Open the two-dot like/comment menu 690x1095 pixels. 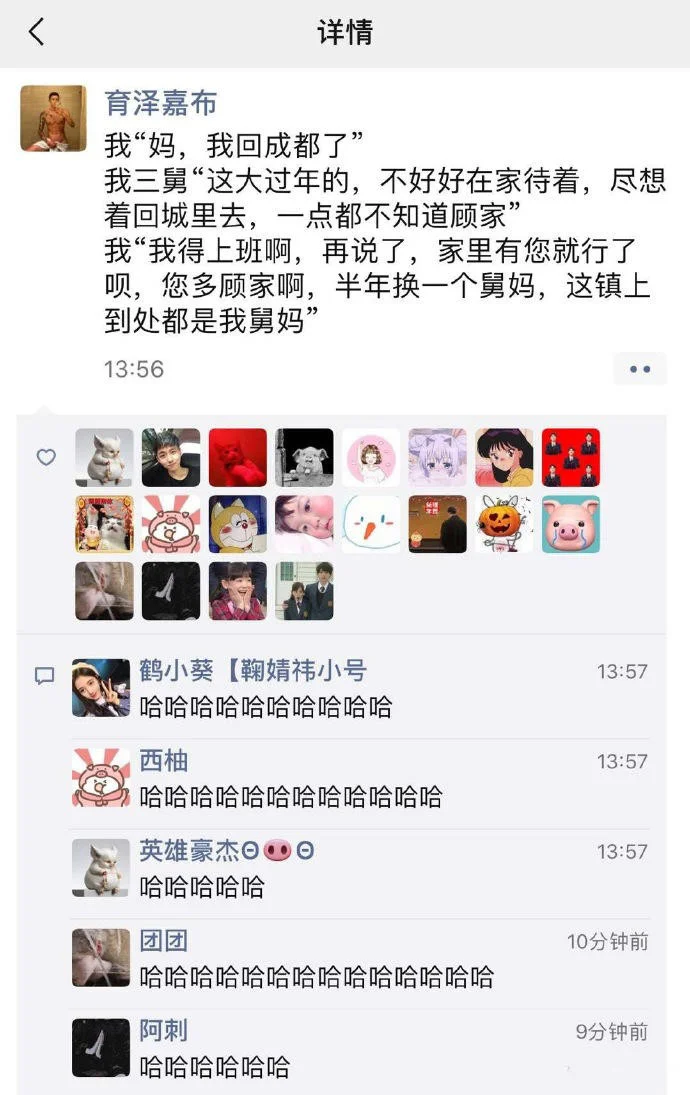point(640,369)
